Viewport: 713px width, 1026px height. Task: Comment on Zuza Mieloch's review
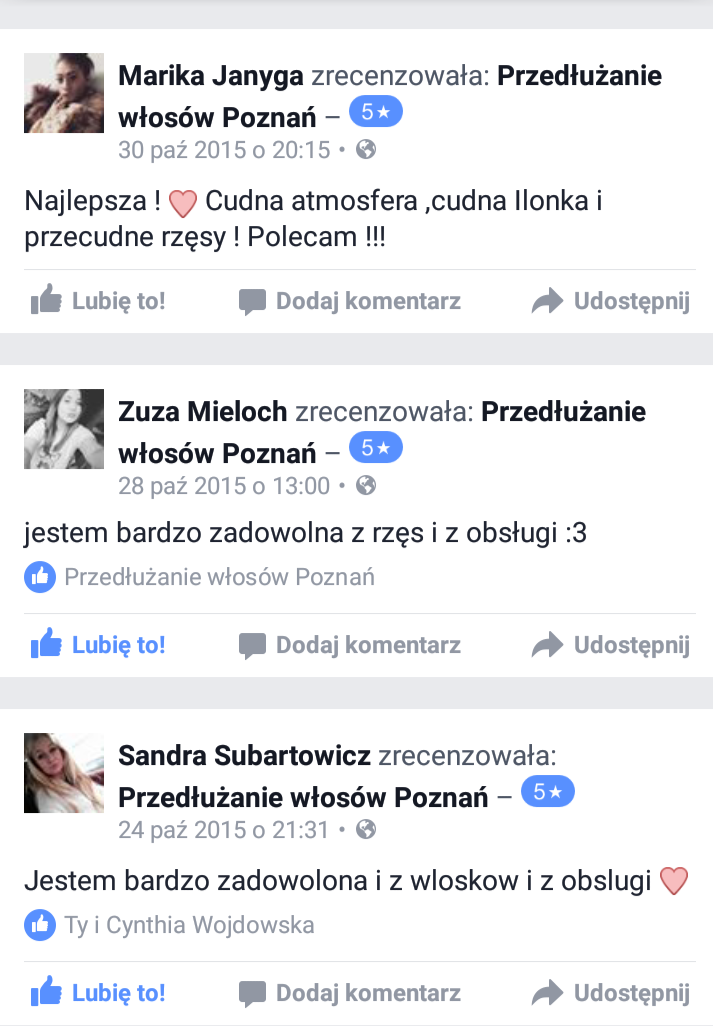[350, 645]
